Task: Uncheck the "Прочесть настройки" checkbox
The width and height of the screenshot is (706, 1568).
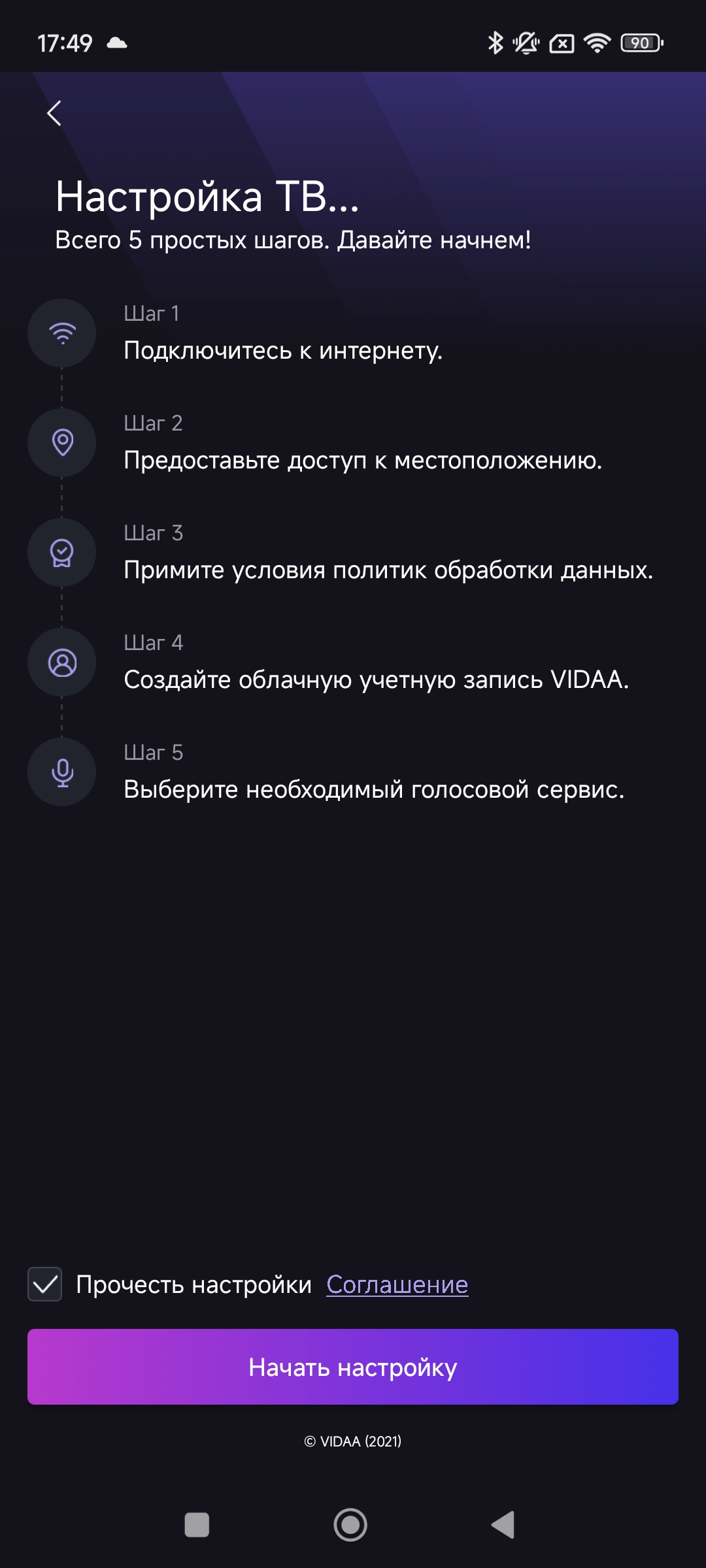Action: point(45,1284)
